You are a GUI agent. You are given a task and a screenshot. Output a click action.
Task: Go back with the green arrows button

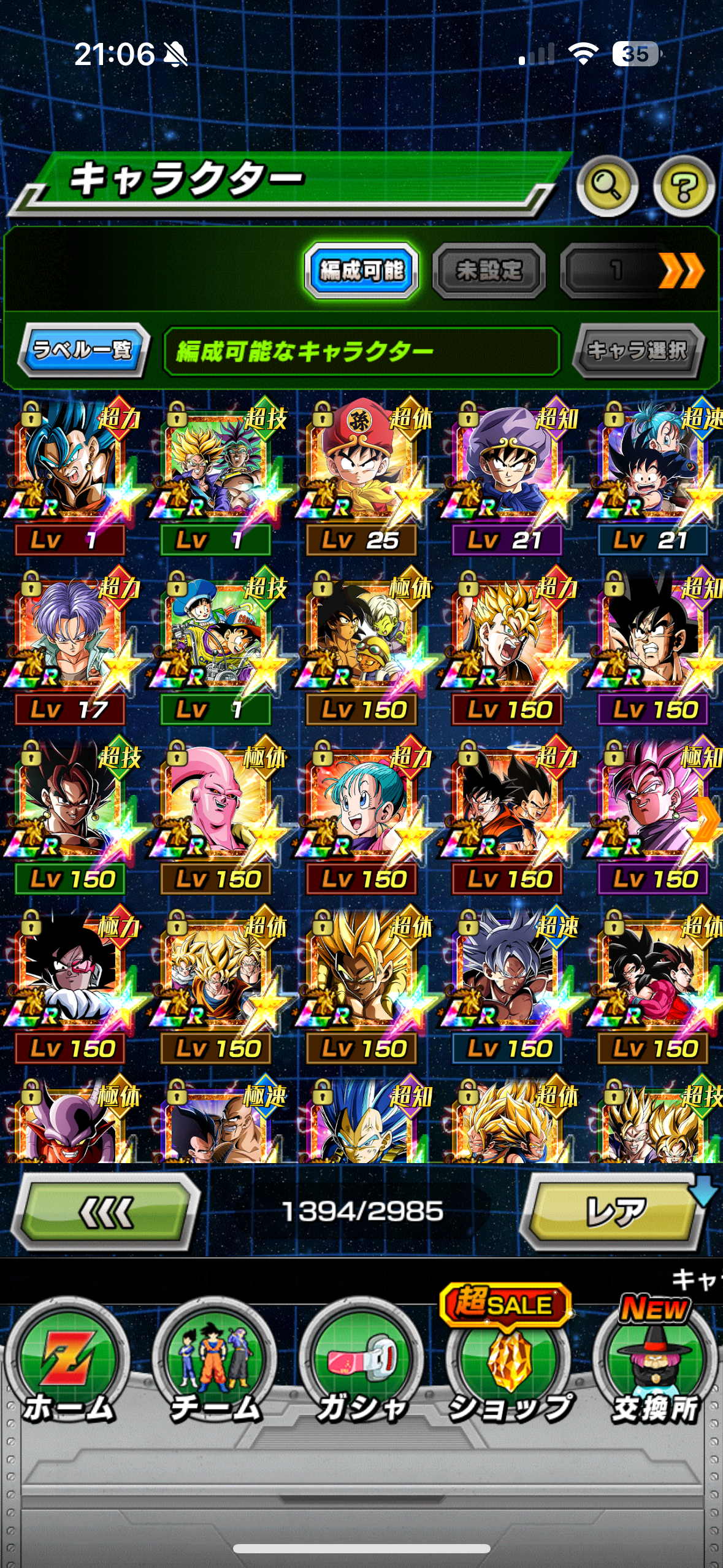[x=105, y=1212]
